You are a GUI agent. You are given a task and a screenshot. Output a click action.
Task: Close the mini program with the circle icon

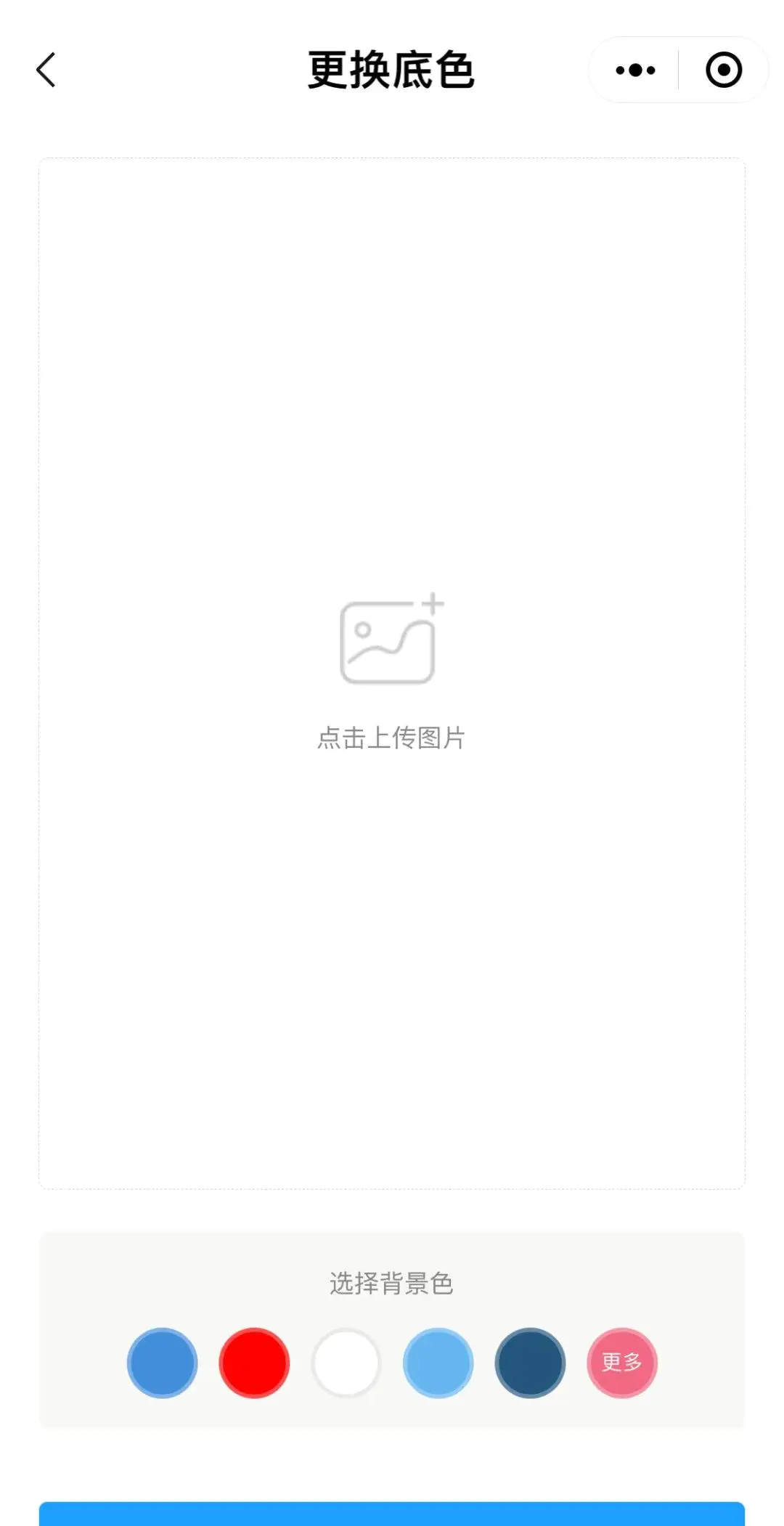tap(723, 70)
